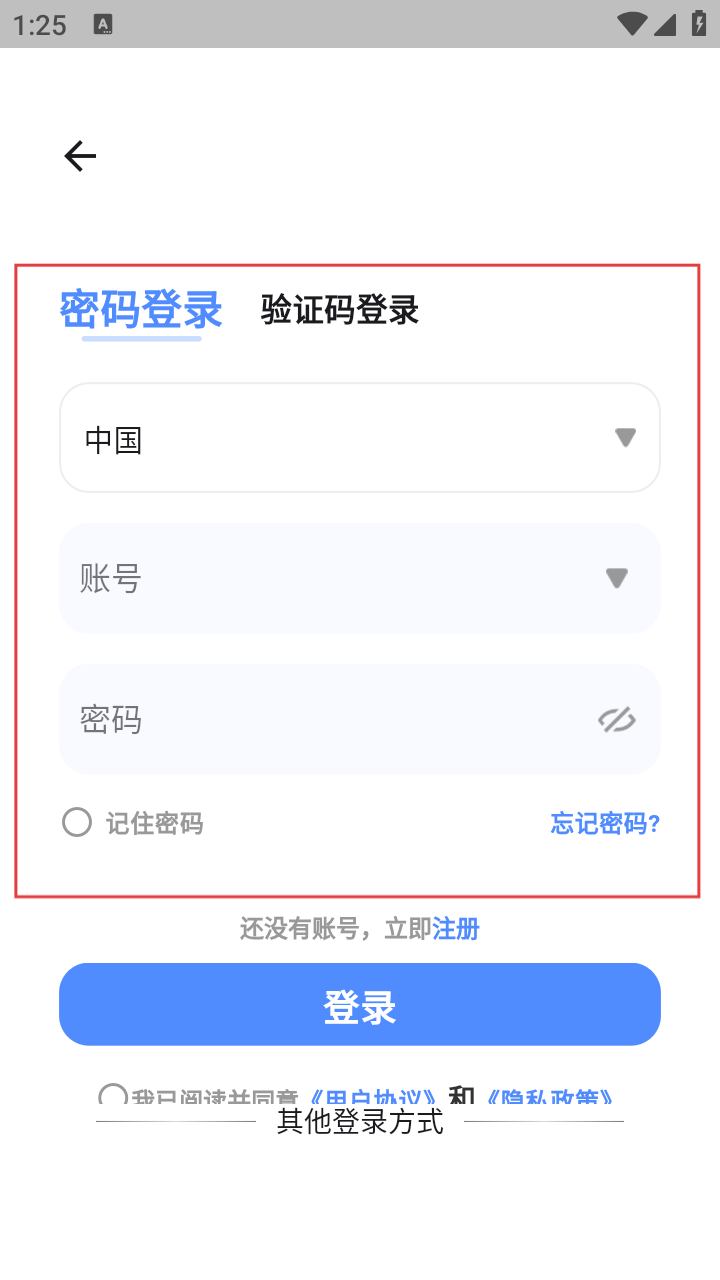Open the 注册 sign-up link
The height and width of the screenshot is (1280, 720).
(456, 929)
